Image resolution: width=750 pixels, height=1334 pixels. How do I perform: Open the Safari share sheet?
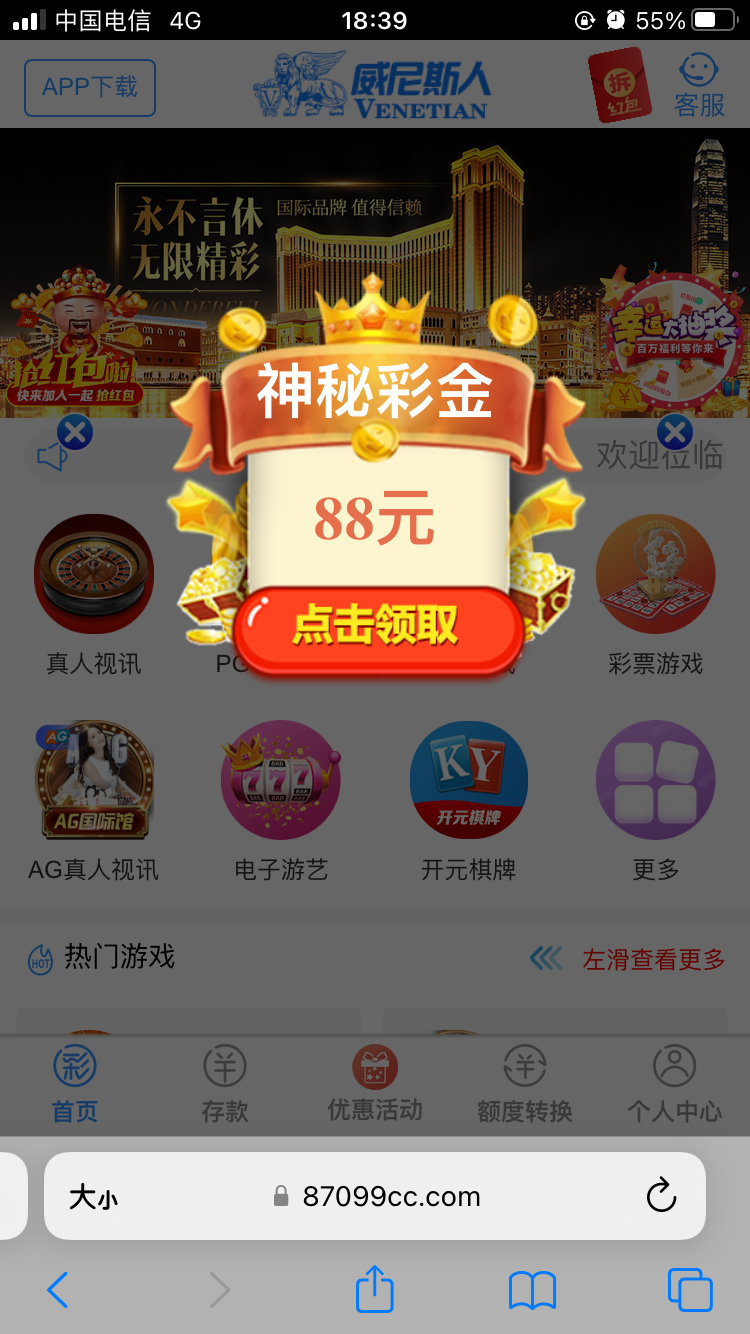375,1290
